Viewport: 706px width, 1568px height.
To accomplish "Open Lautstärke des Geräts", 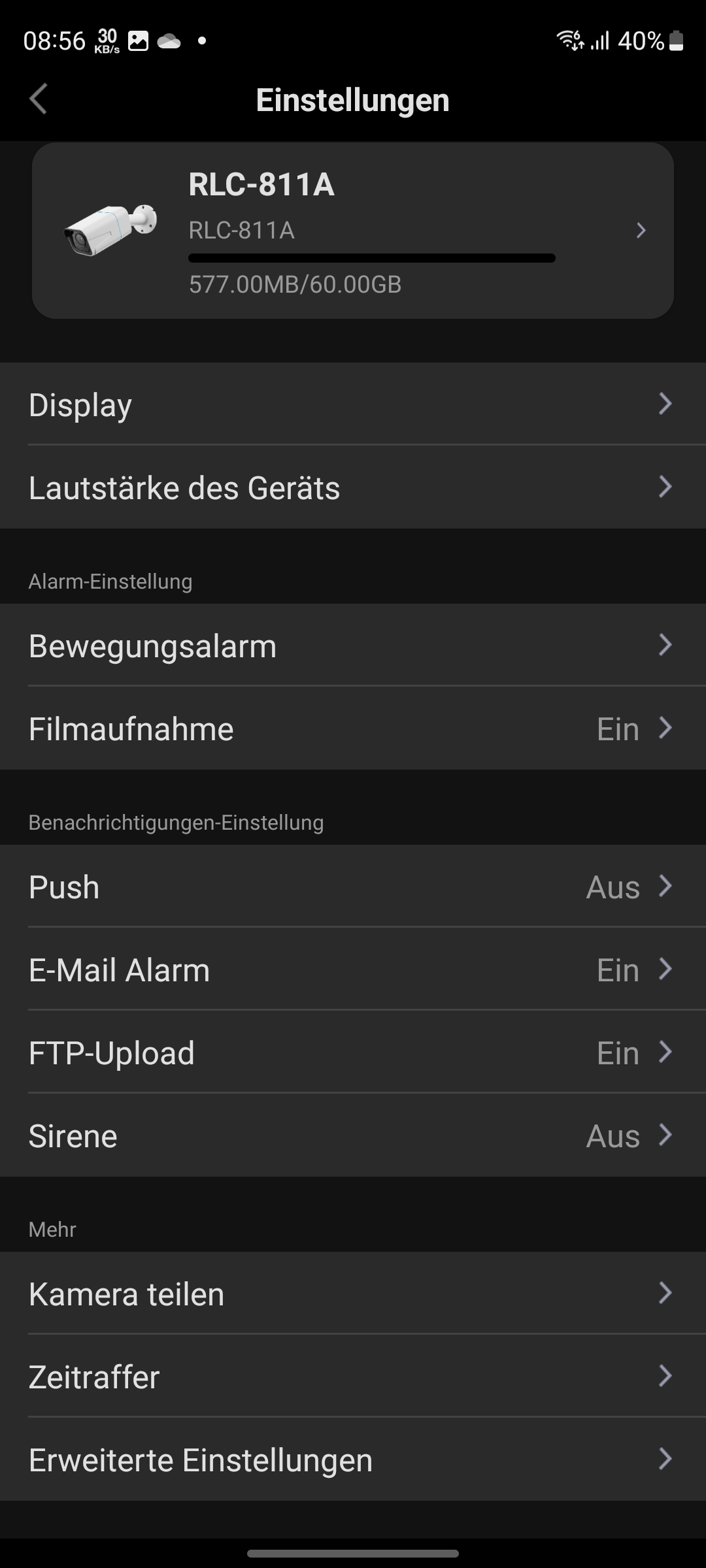I will [353, 487].
